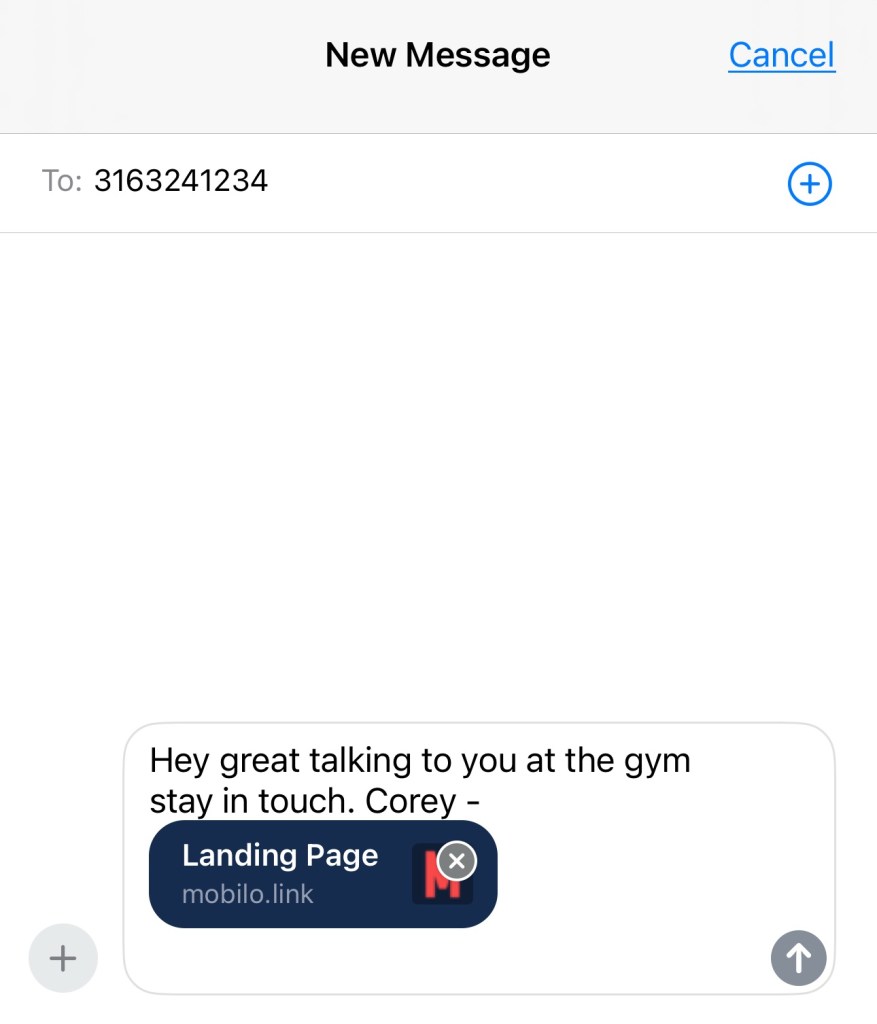Image resolution: width=877 pixels, height=1024 pixels.
Task: Send the message with the arrow button
Action: tap(798, 958)
